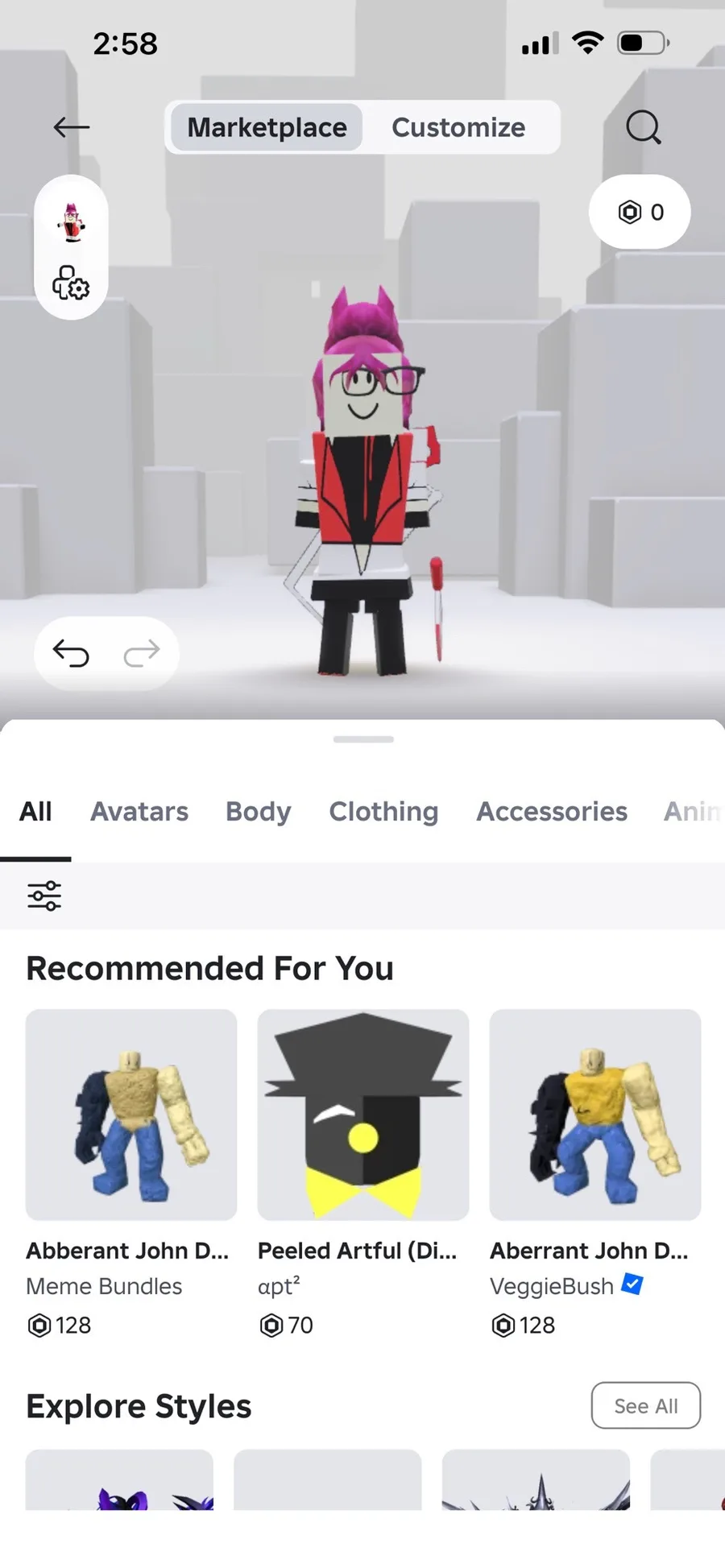Tap the avatar thumbnail icon

click(72, 222)
